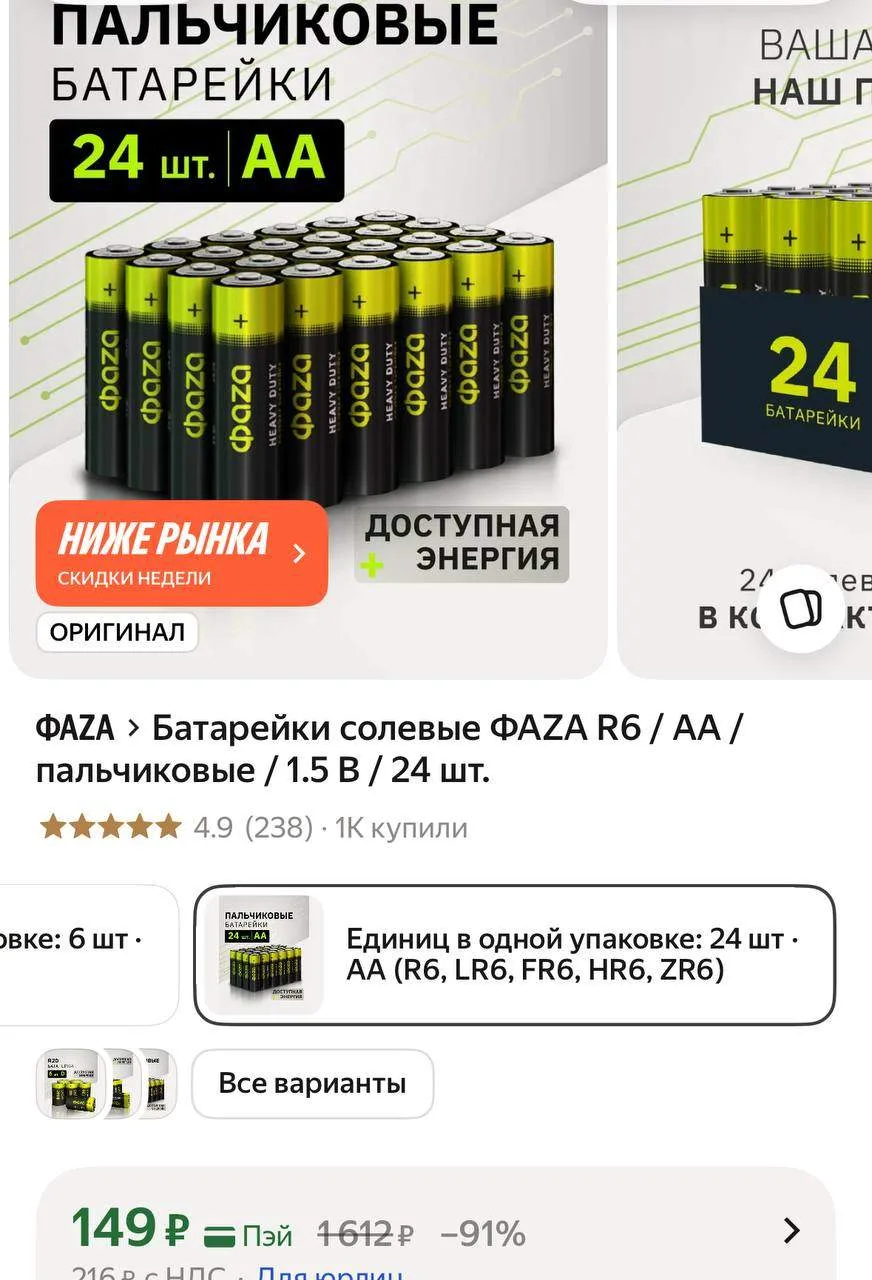The width and height of the screenshot is (872, 1280).
Task: Show all variants with Все варианты
Action: coord(312,1083)
